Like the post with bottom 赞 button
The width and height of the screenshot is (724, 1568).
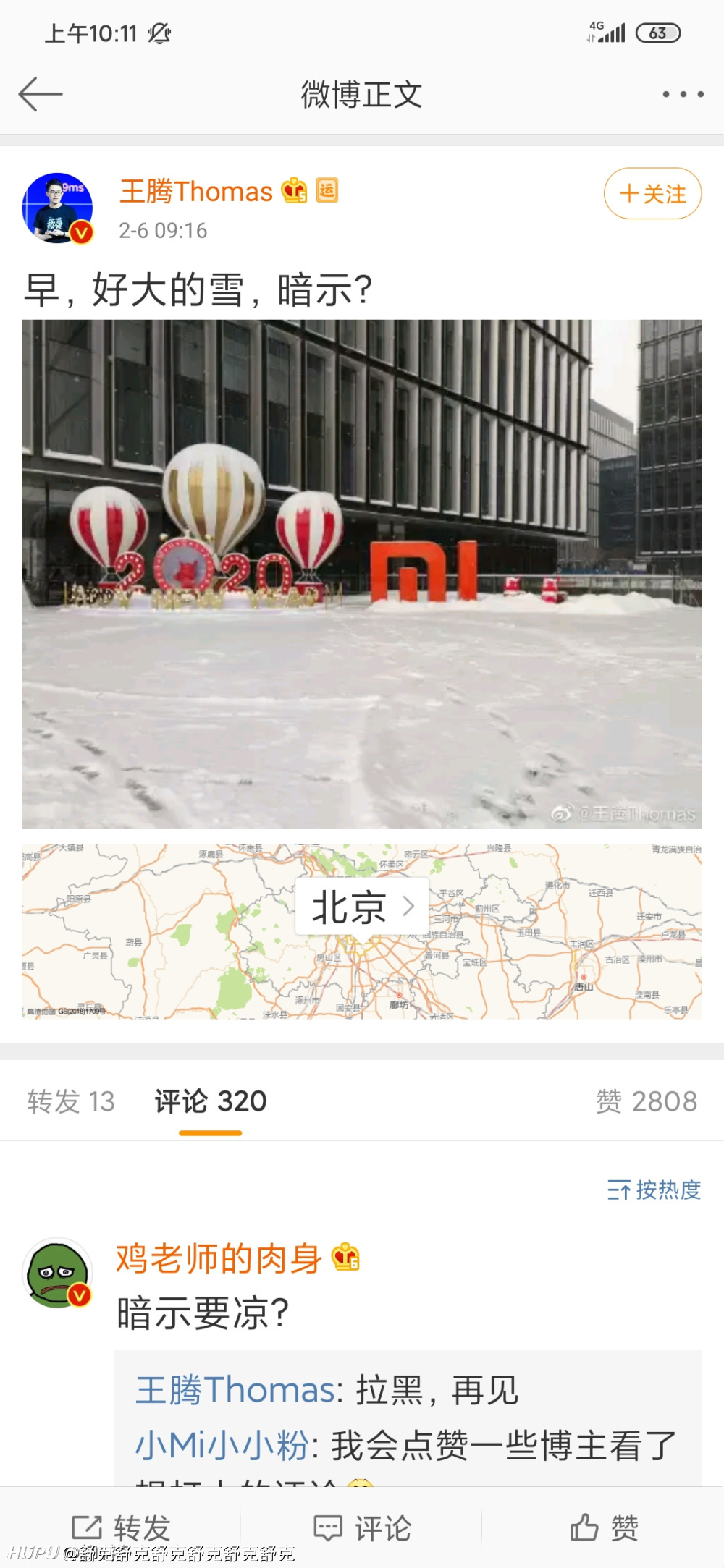[604, 1528]
